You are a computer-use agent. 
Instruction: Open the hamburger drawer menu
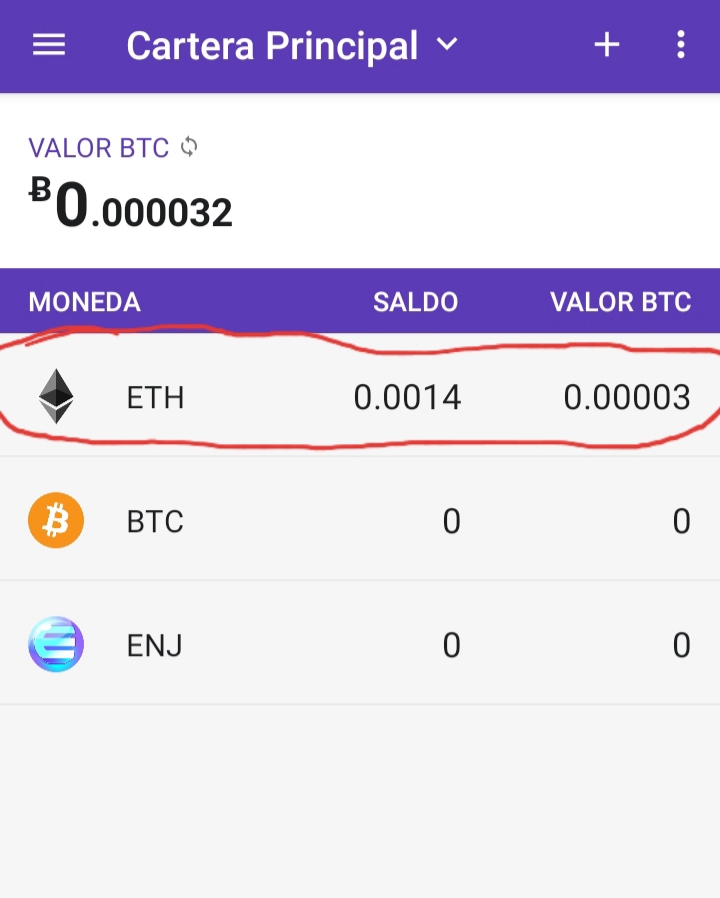tap(49, 45)
